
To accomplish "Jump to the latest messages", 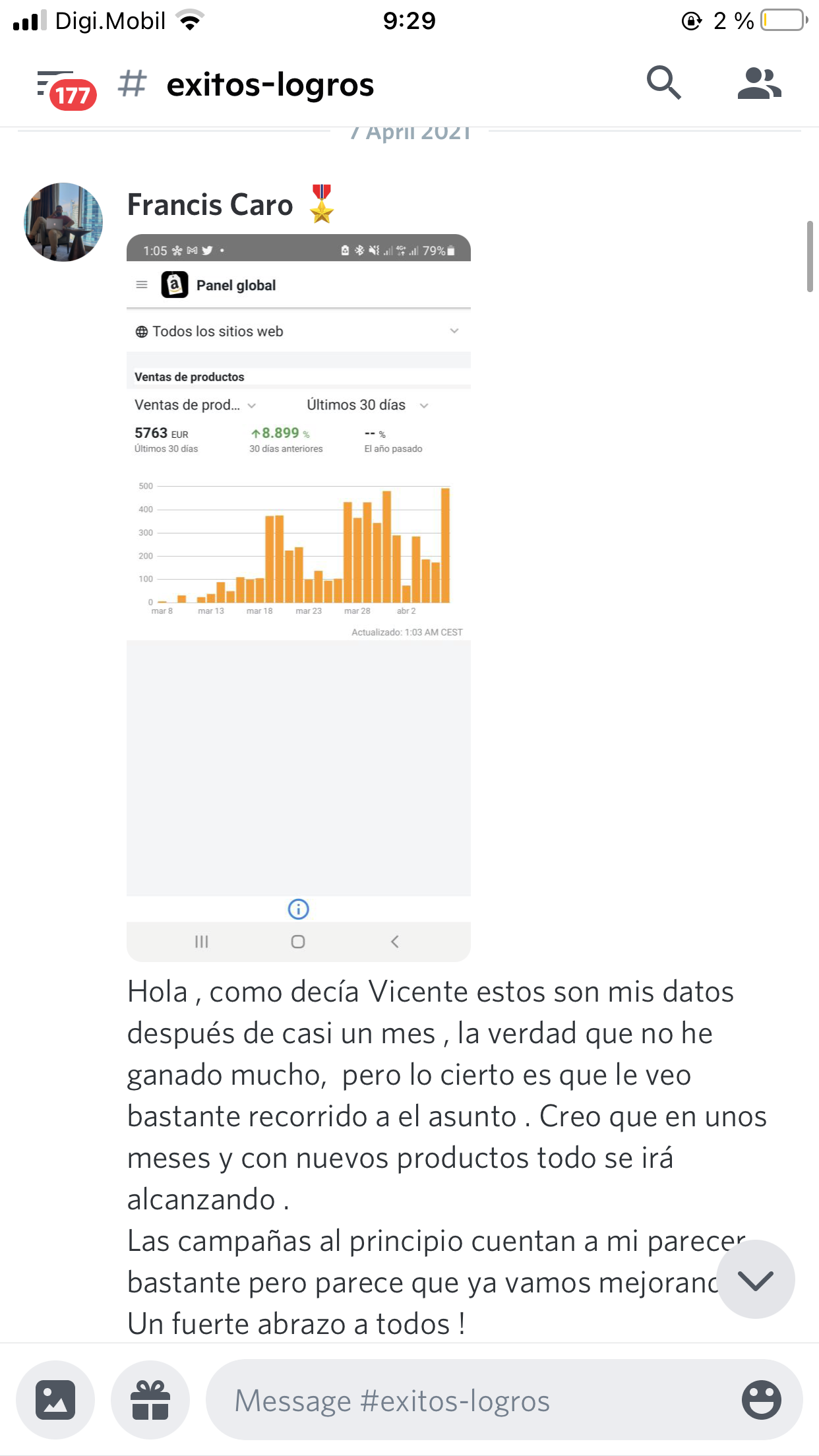I will click(x=756, y=1279).
